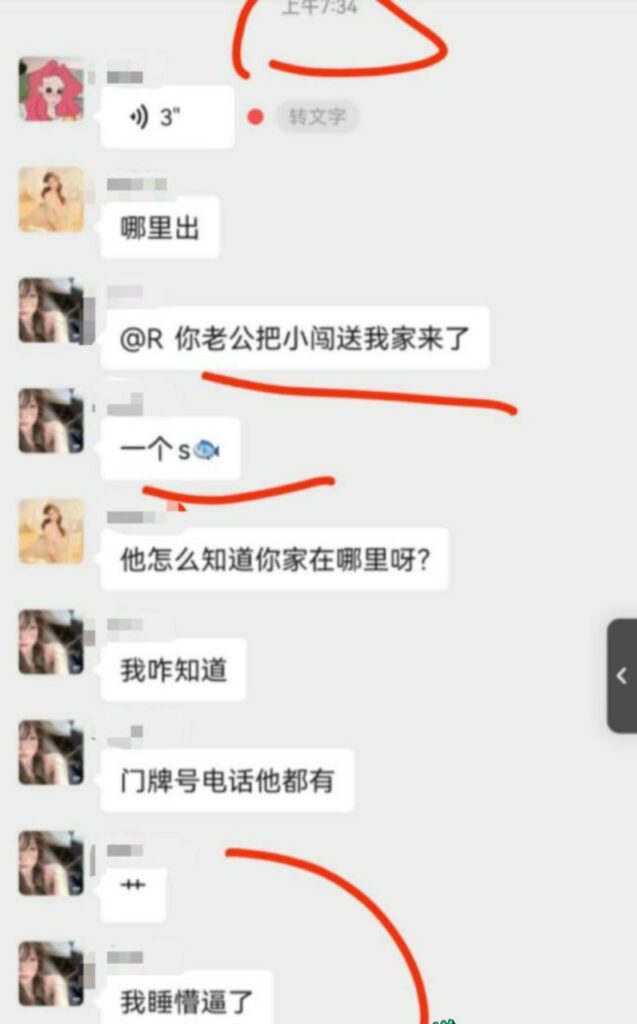
Task: Play the 3-second voice message
Action: [167, 117]
